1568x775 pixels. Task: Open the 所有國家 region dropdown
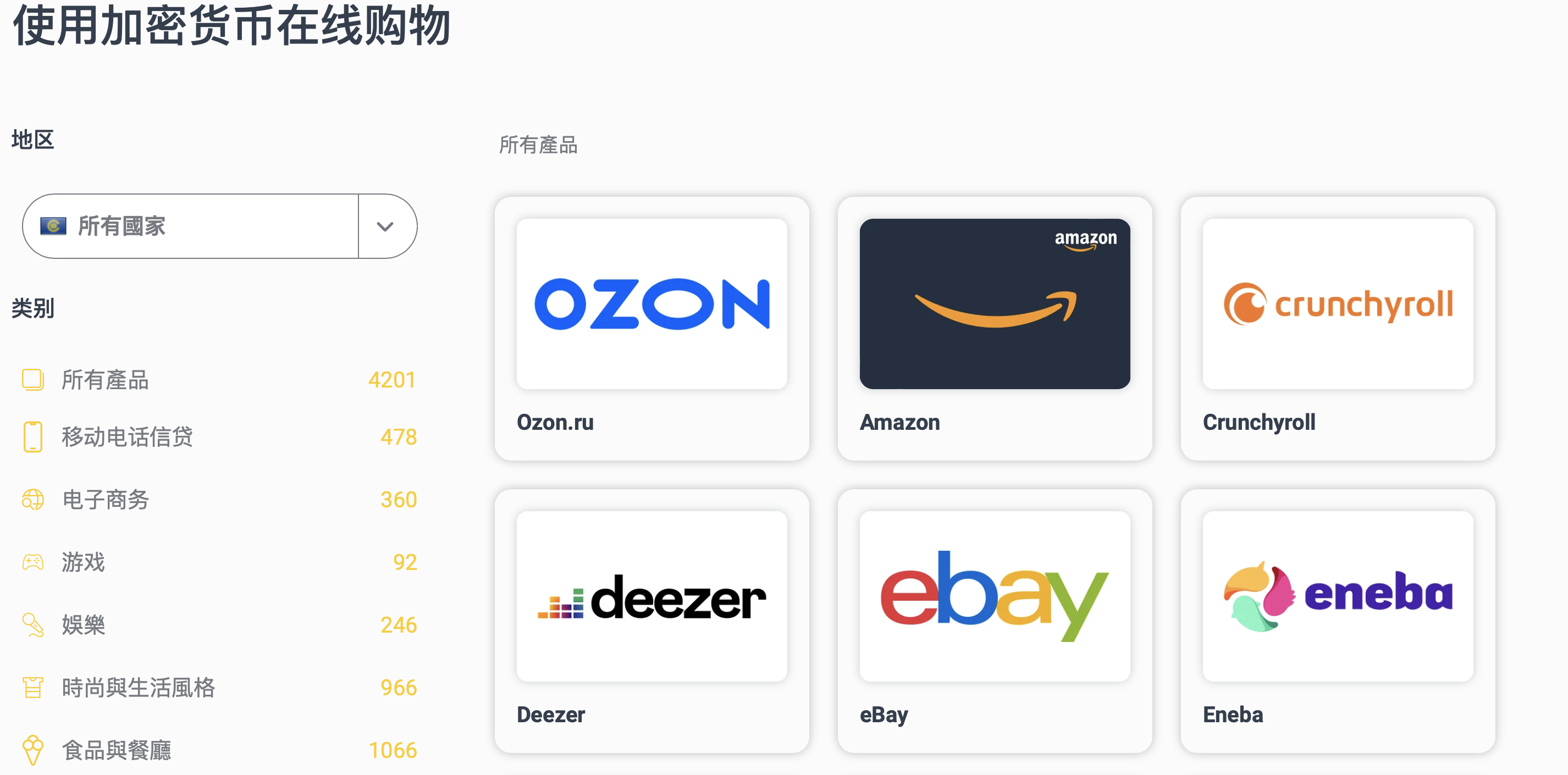coord(219,226)
